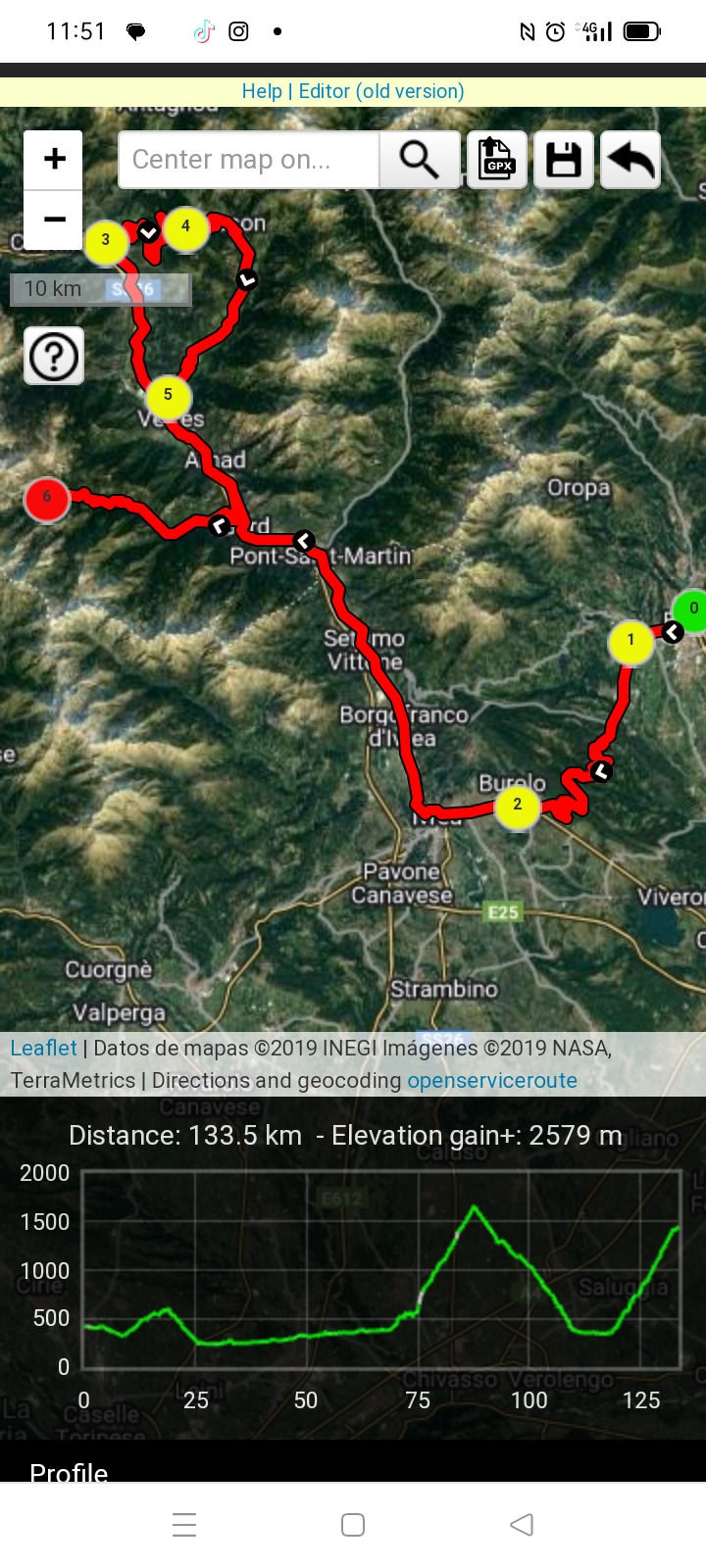Focus the Center map on search field
Screen dimensions: 706x1568
coord(248,160)
